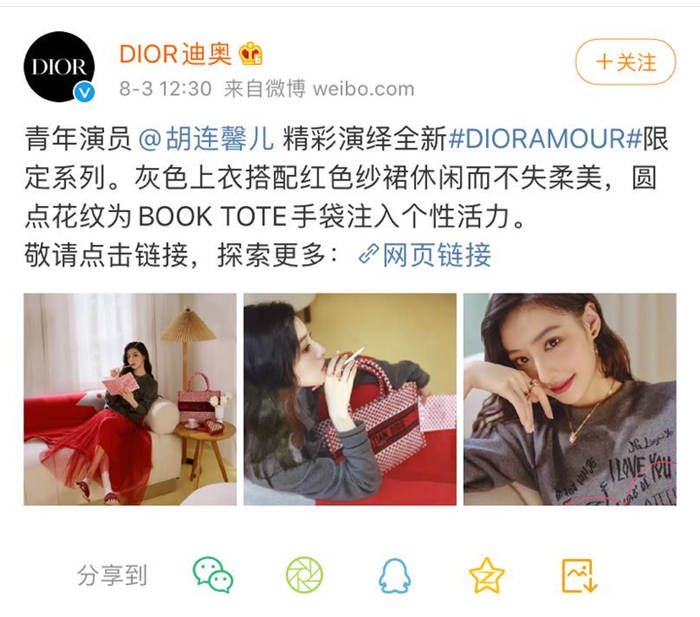Viewport: 700px width, 617px height.
Task: Save the post as an image
Action: [x=579, y=575]
